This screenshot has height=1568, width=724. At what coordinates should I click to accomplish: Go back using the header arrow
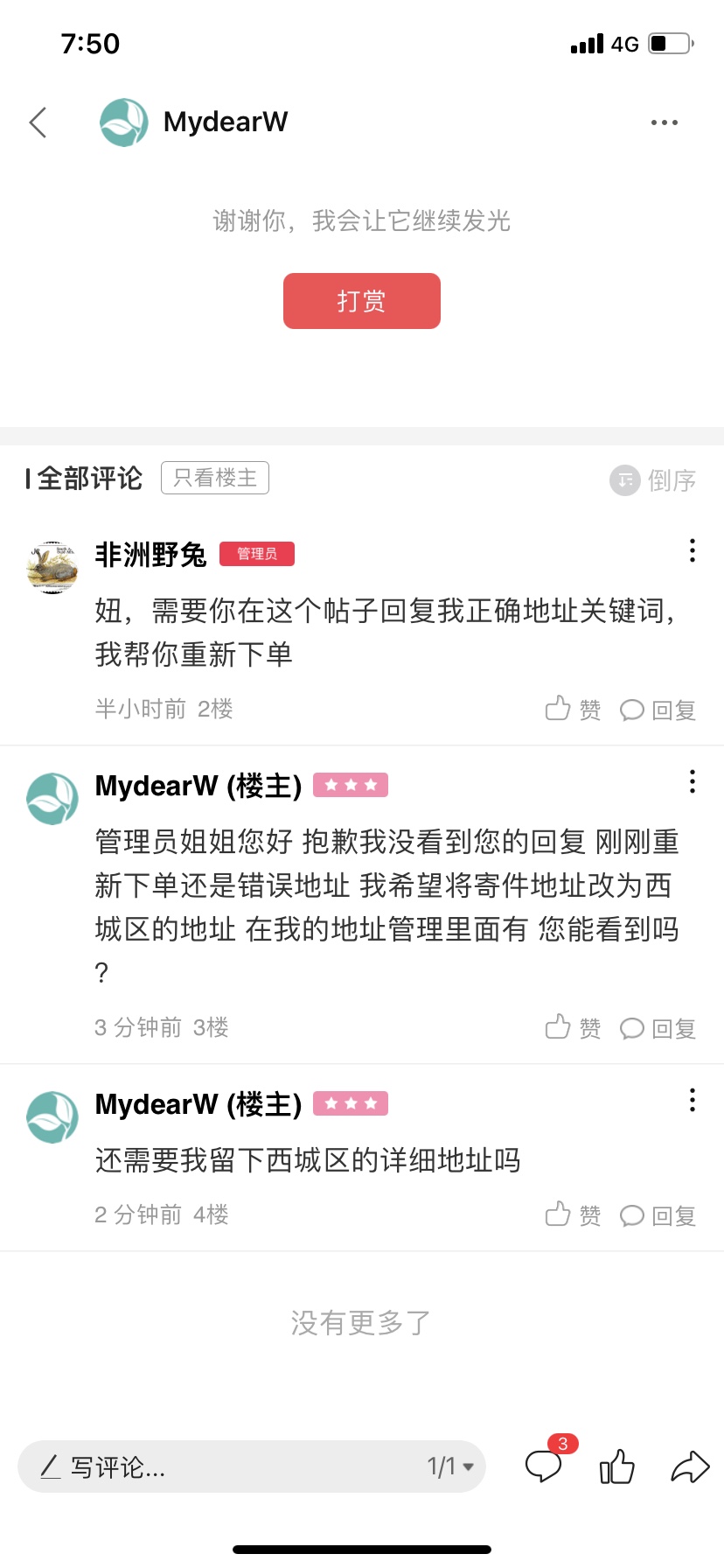coord(38,122)
